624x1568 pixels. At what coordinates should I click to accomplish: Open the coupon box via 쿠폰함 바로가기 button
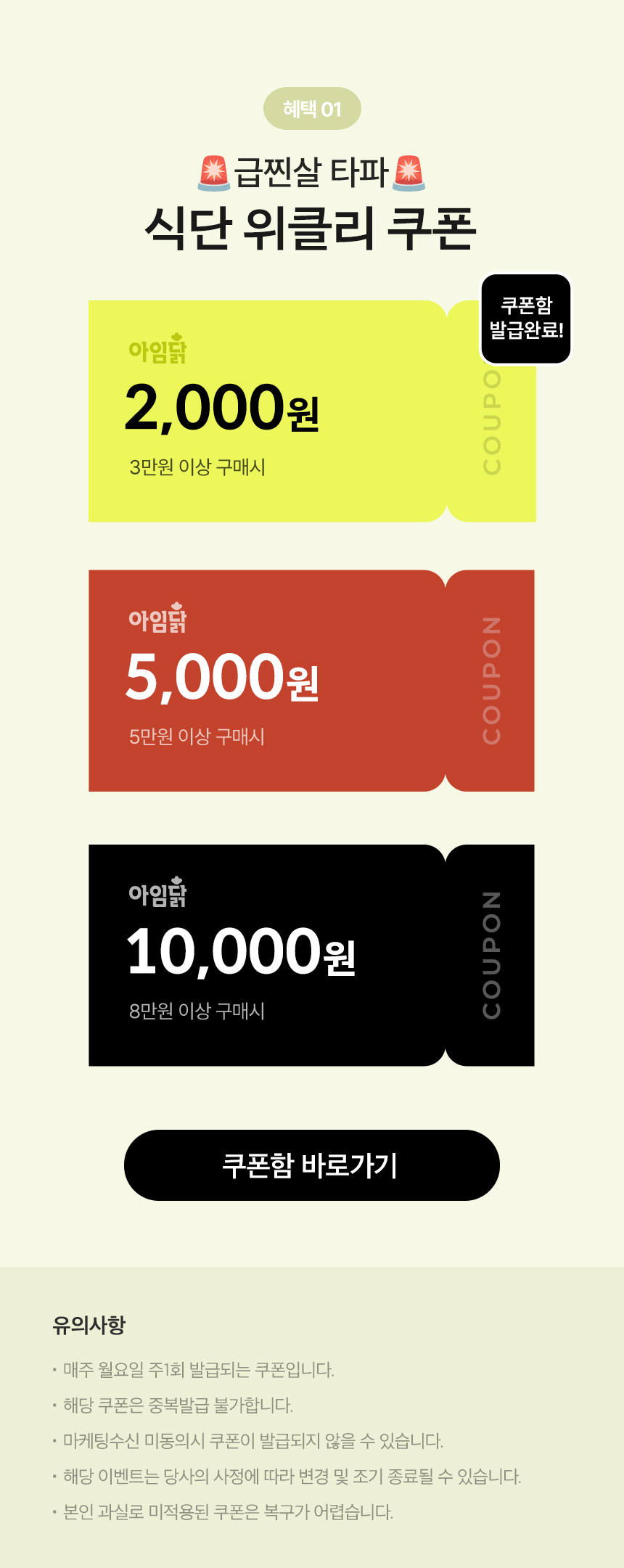click(312, 1165)
